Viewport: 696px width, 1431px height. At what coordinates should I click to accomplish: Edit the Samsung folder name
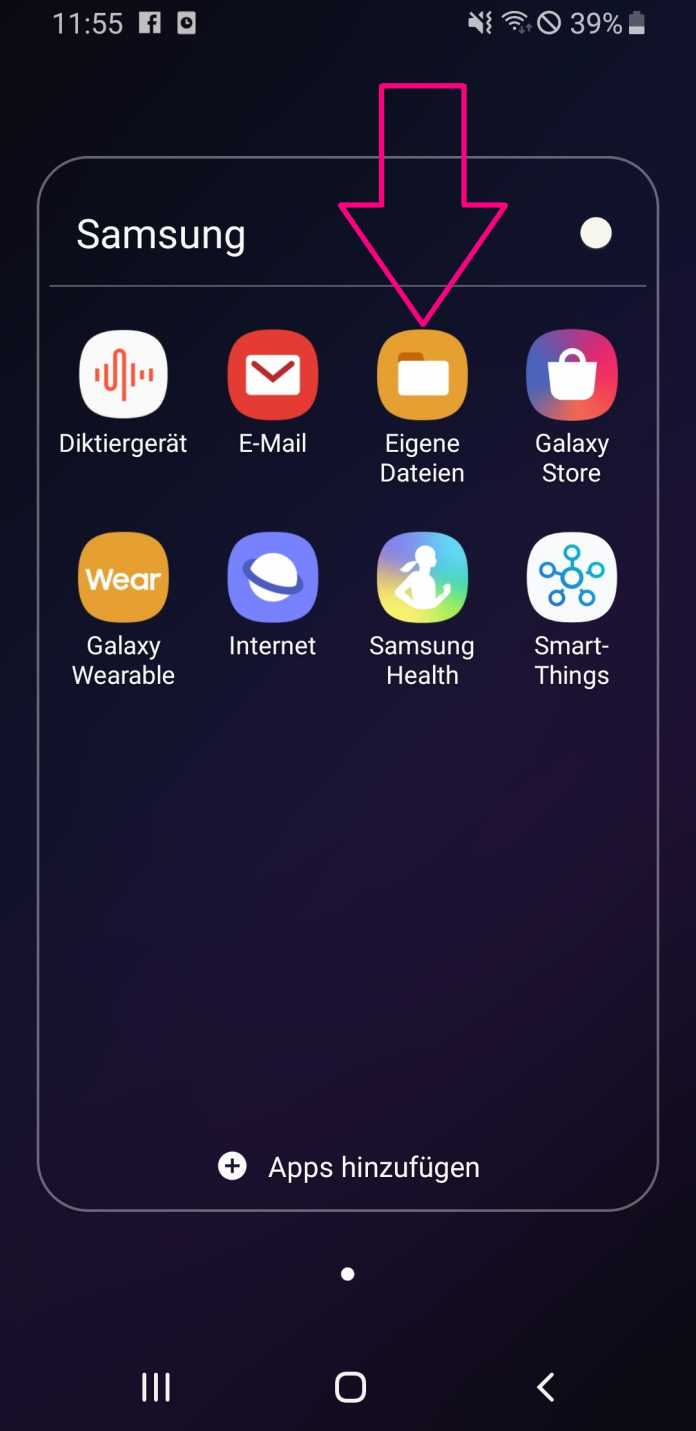click(161, 235)
